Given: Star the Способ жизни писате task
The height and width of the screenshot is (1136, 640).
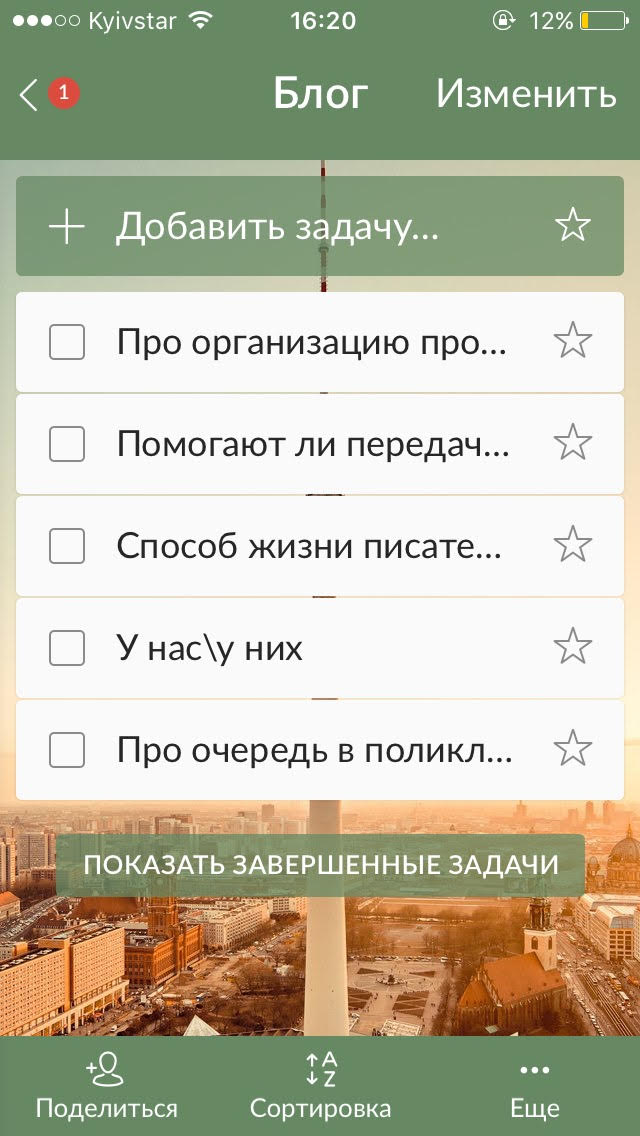Looking at the screenshot, I should [573, 545].
